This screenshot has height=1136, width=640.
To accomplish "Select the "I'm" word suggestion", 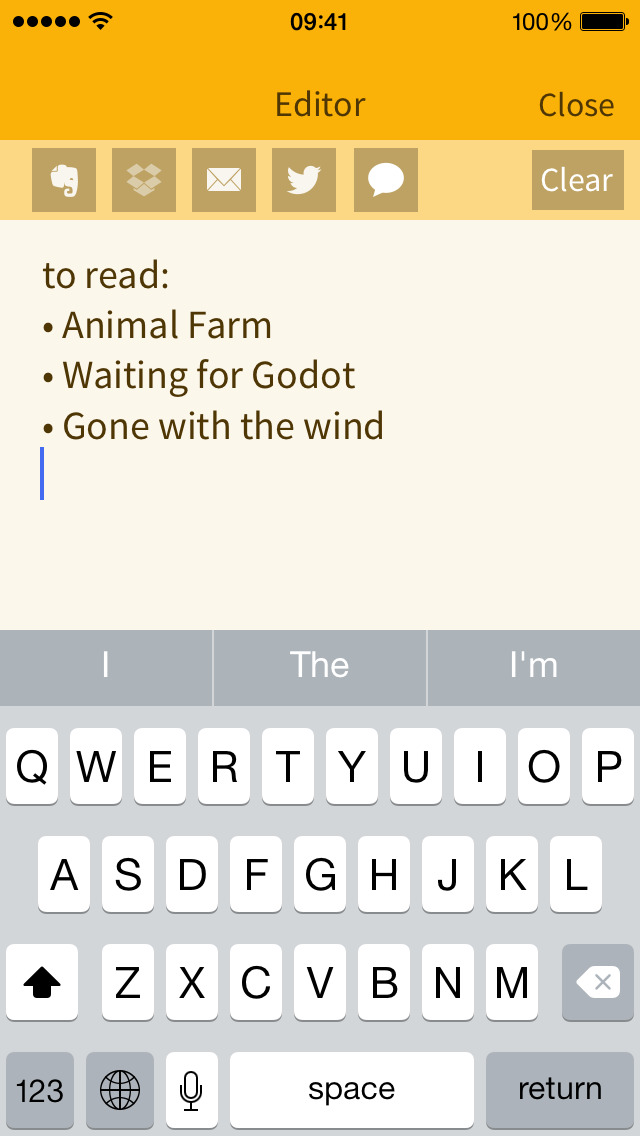I will point(534,666).
